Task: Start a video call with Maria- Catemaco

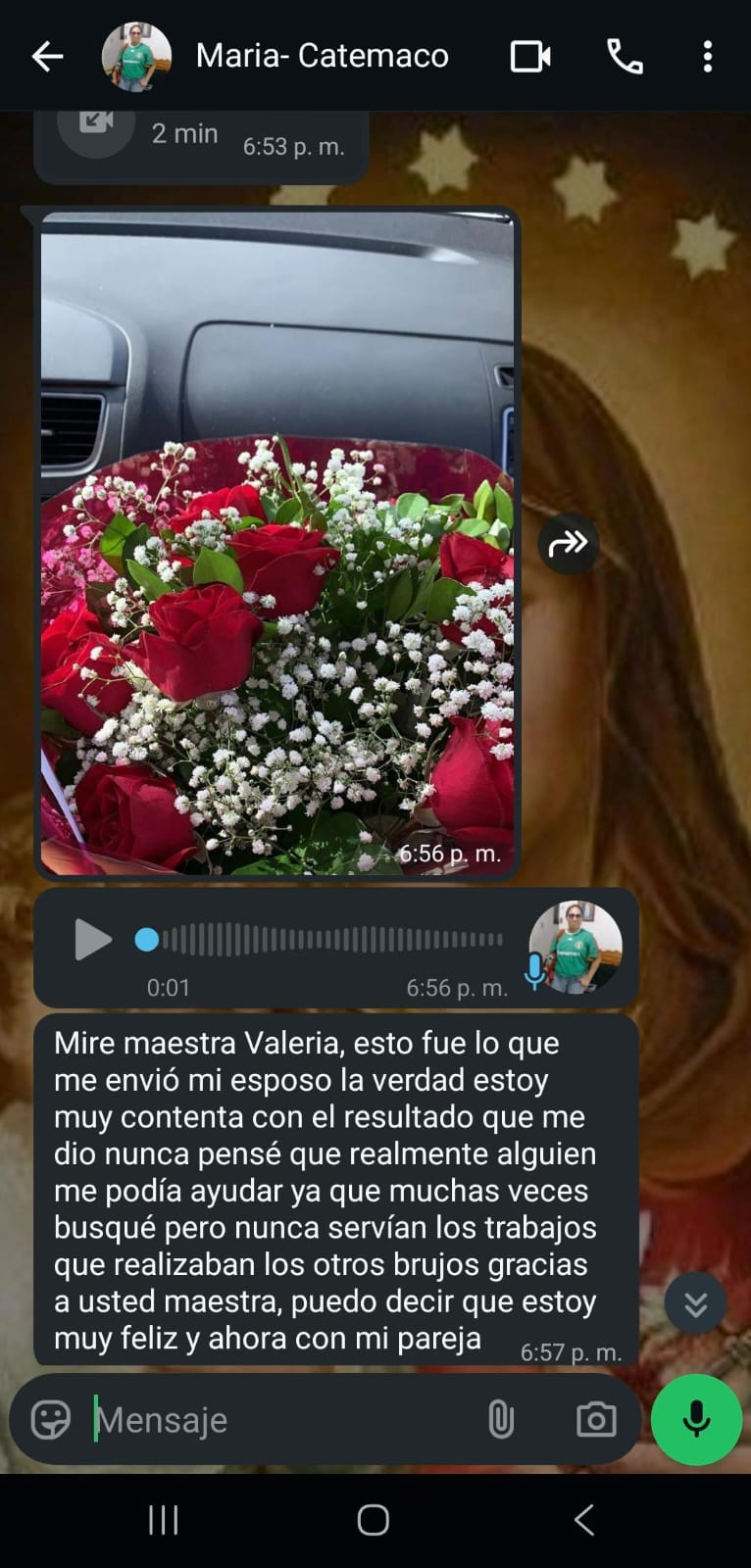Action: pos(530,56)
